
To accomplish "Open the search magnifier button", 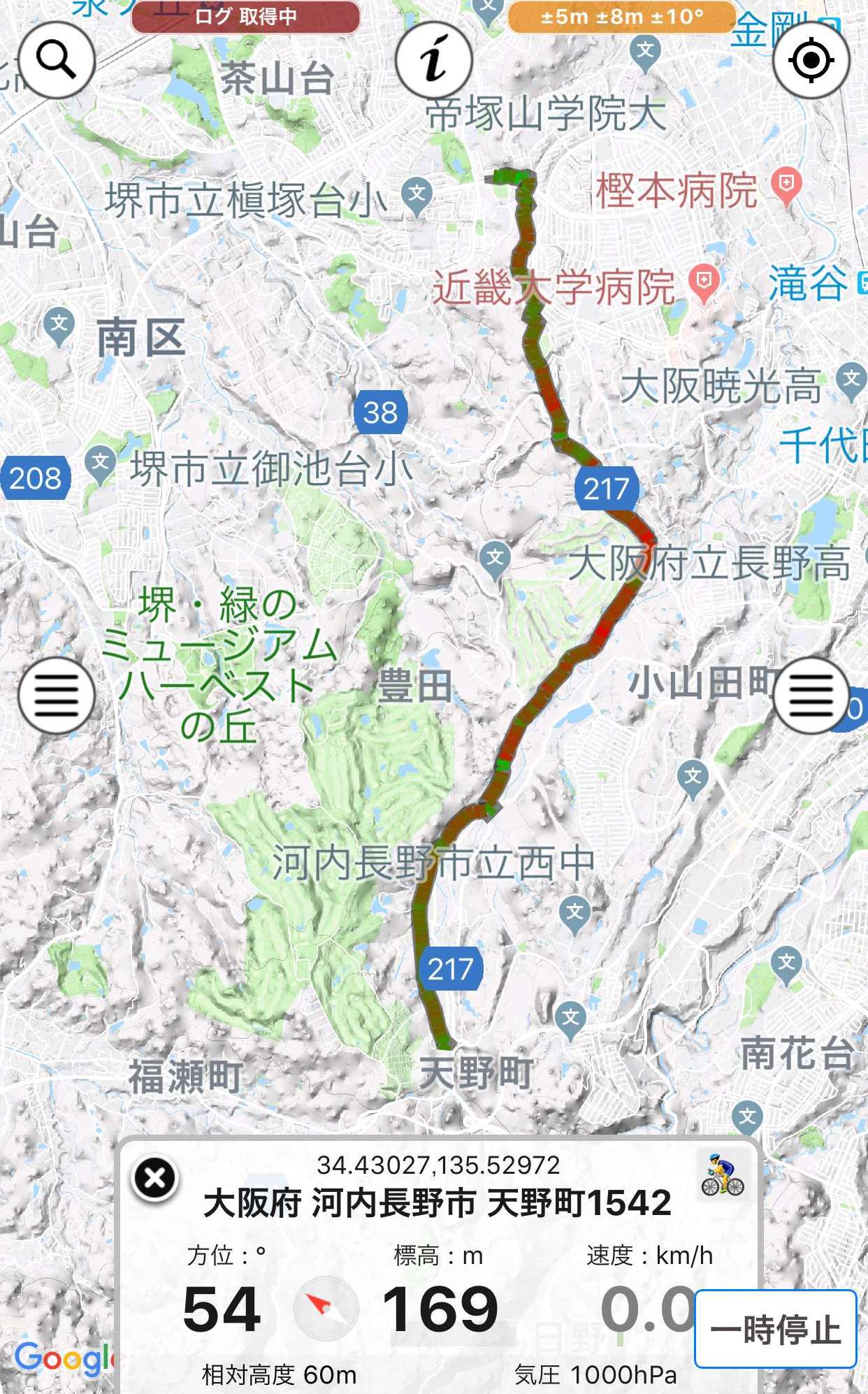I will pyautogui.click(x=57, y=60).
